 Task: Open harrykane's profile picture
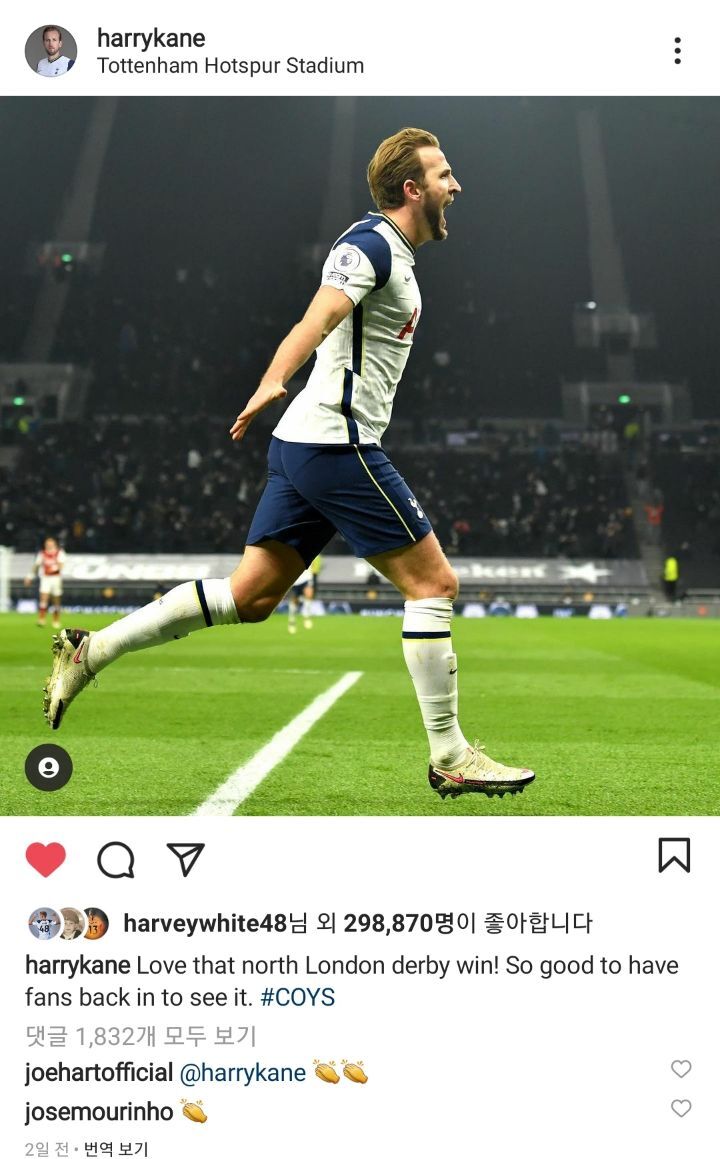click(x=50, y=51)
